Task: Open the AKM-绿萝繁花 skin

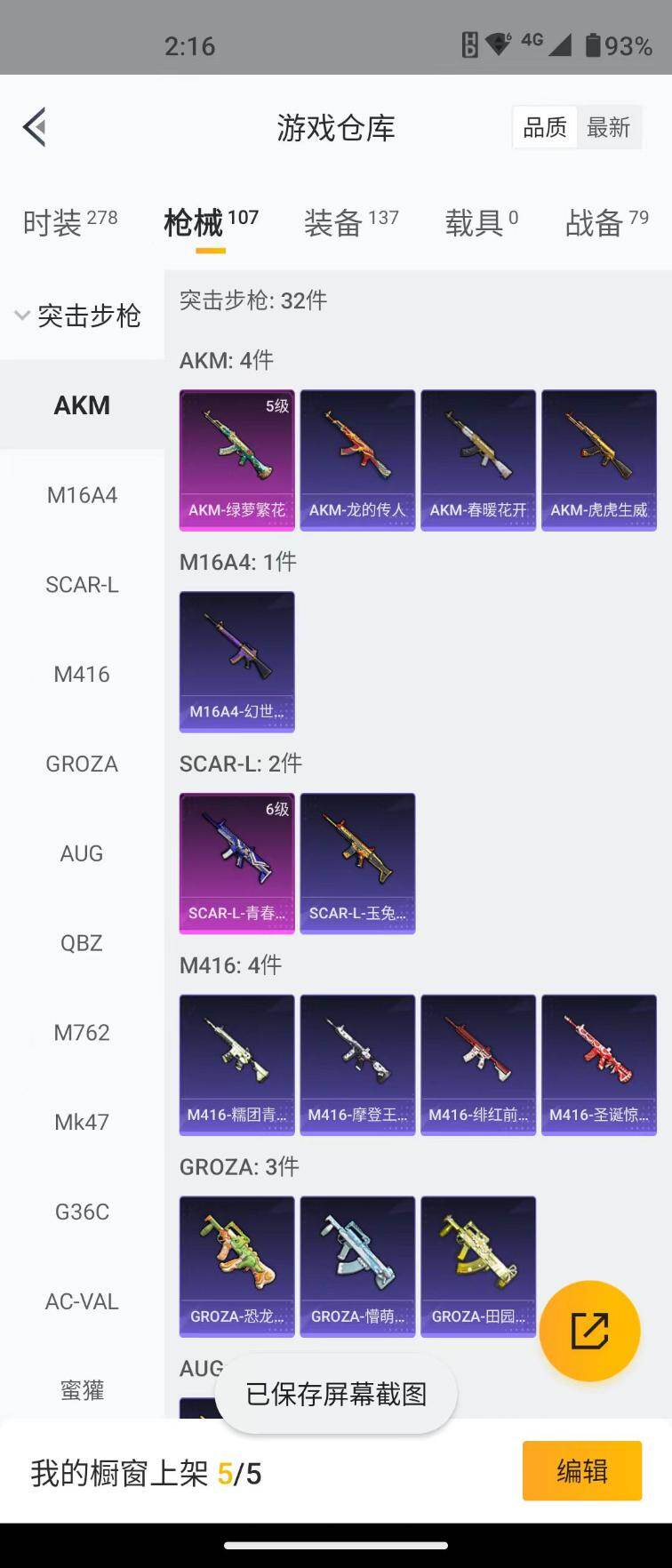Action: (237, 460)
